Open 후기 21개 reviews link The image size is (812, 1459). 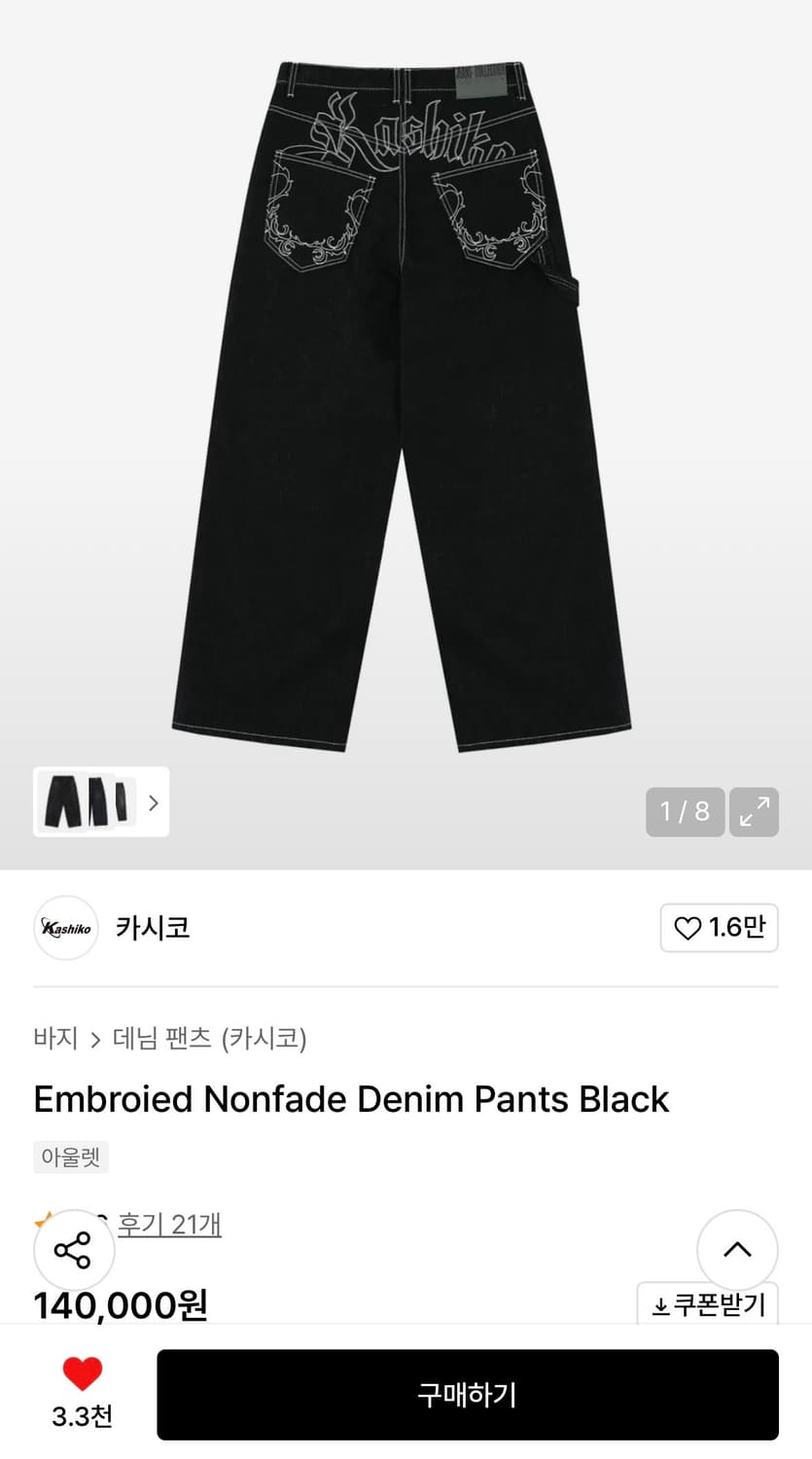click(169, 1226)
